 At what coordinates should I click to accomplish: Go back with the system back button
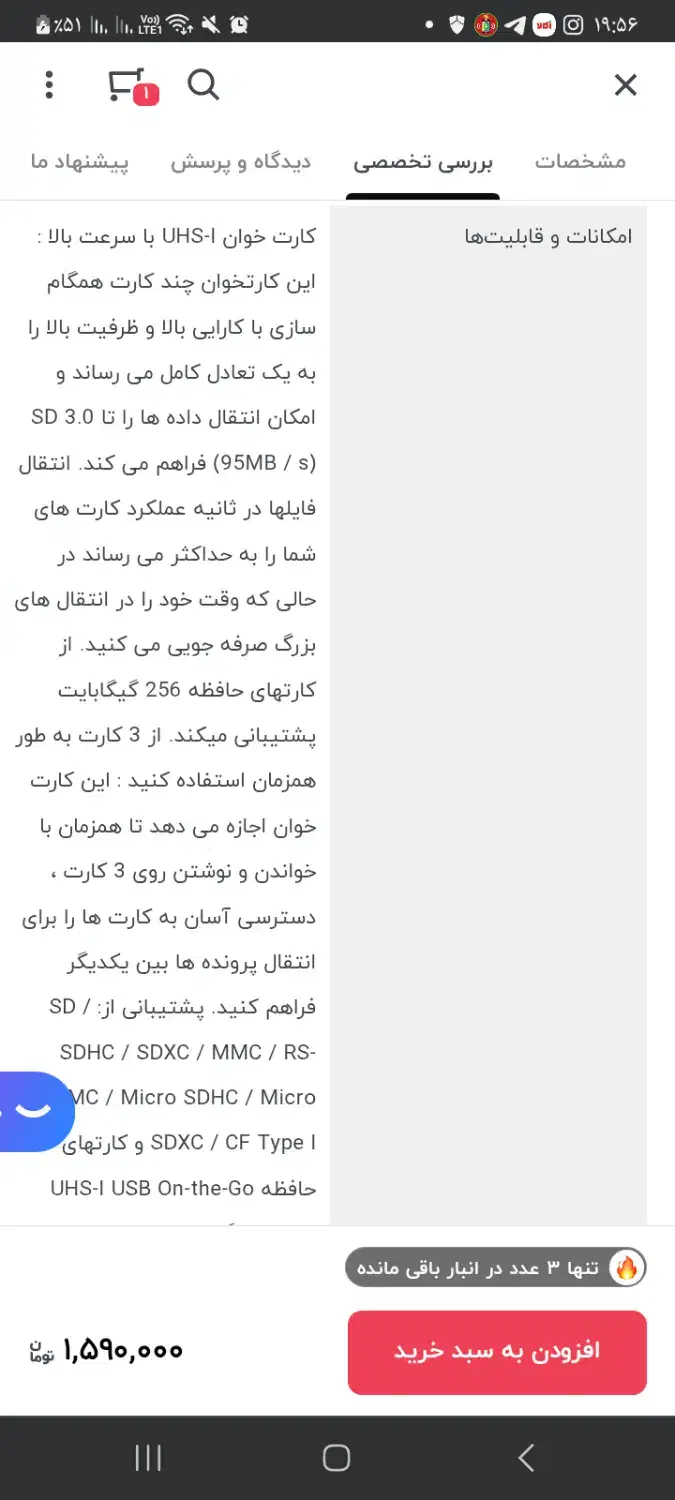[526, 1458]
